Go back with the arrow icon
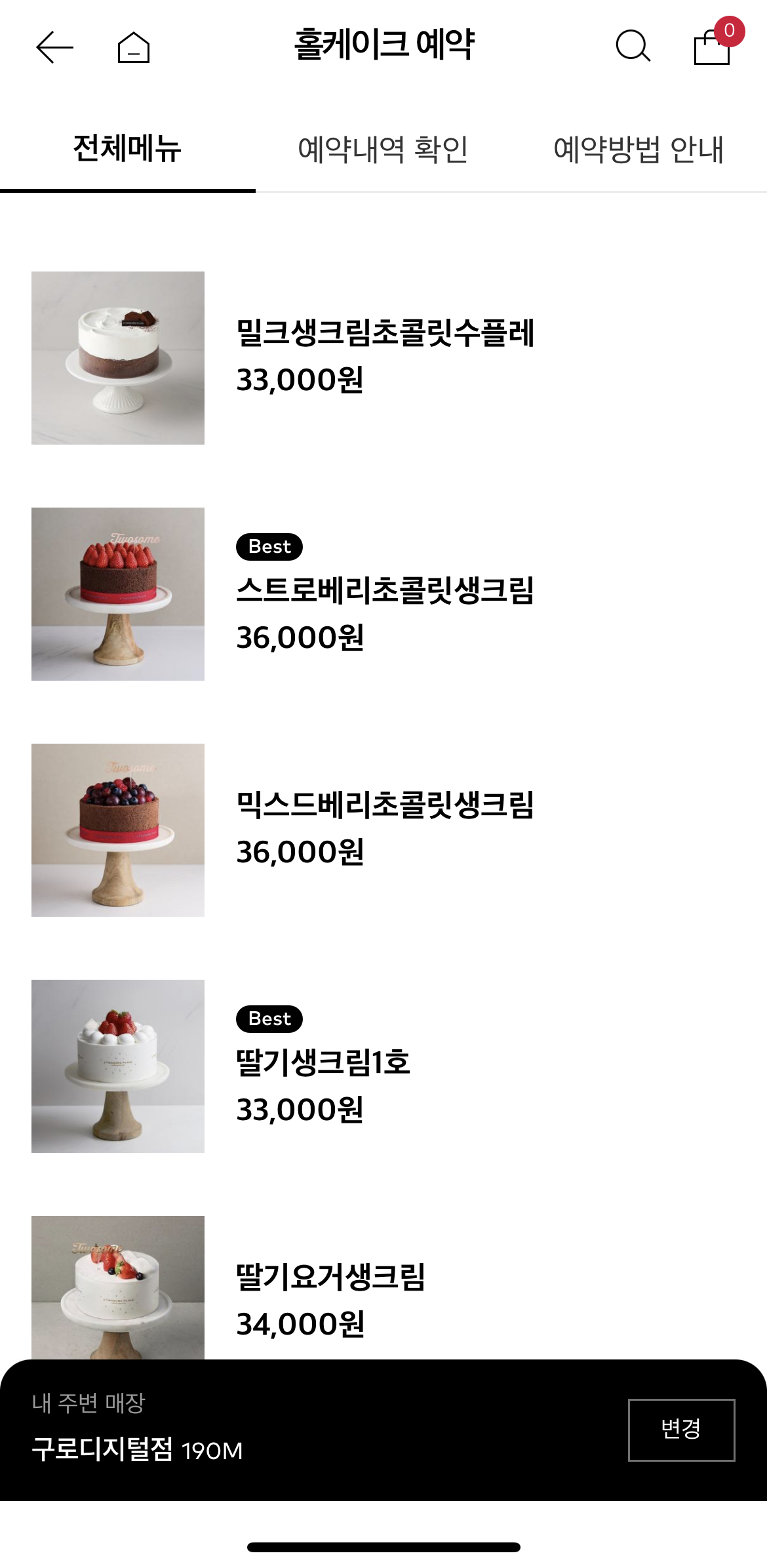This screenshot has height=1568, width=767. 54,47
